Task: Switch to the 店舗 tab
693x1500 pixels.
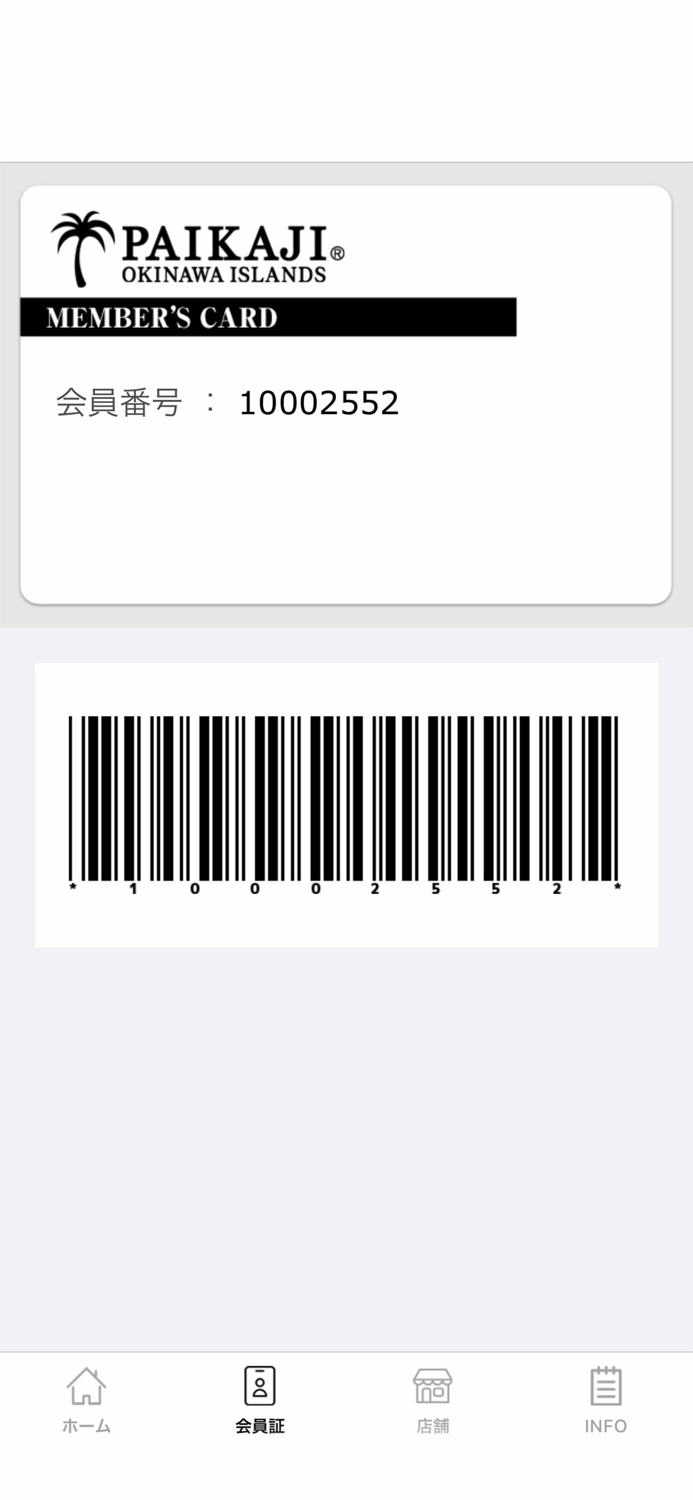Action: (x=433, y=1400)
